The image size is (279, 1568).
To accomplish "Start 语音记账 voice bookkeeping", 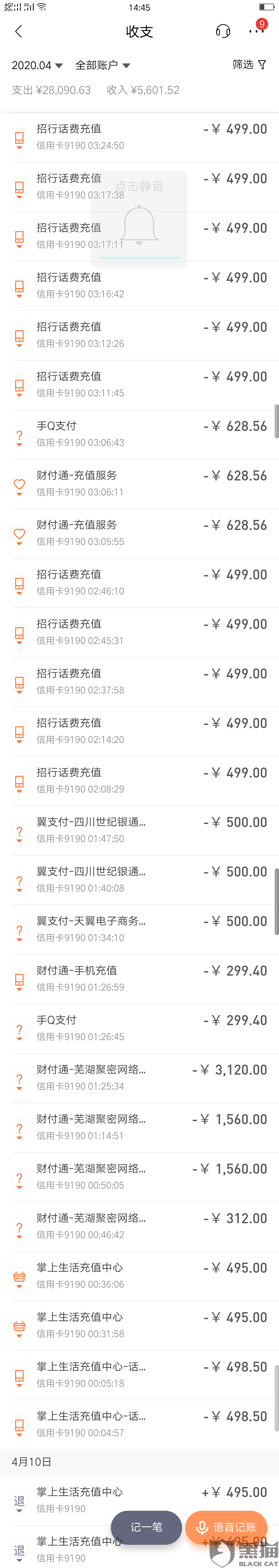I will point(226,1527).
